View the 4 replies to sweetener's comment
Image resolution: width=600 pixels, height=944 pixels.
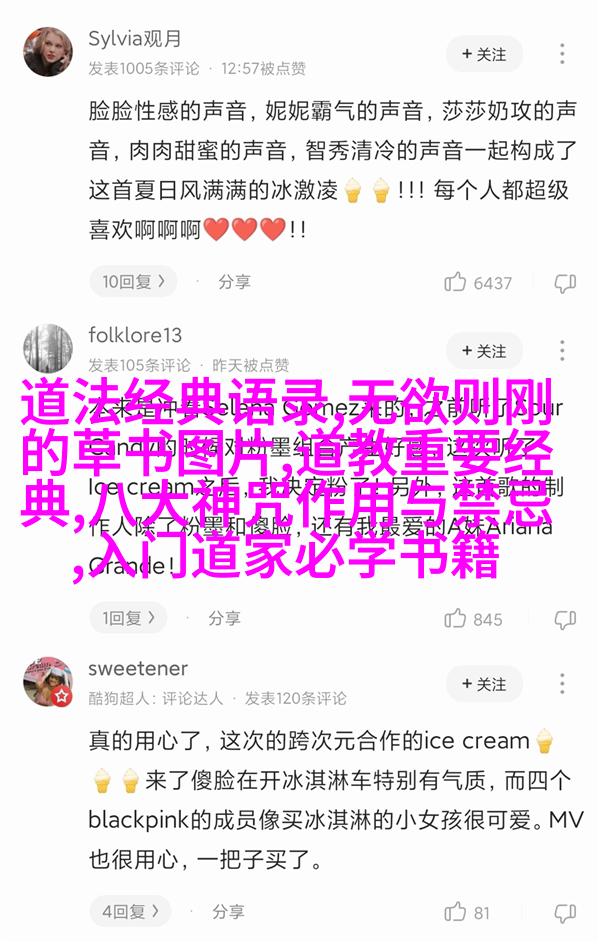click(x=130, y=912)
